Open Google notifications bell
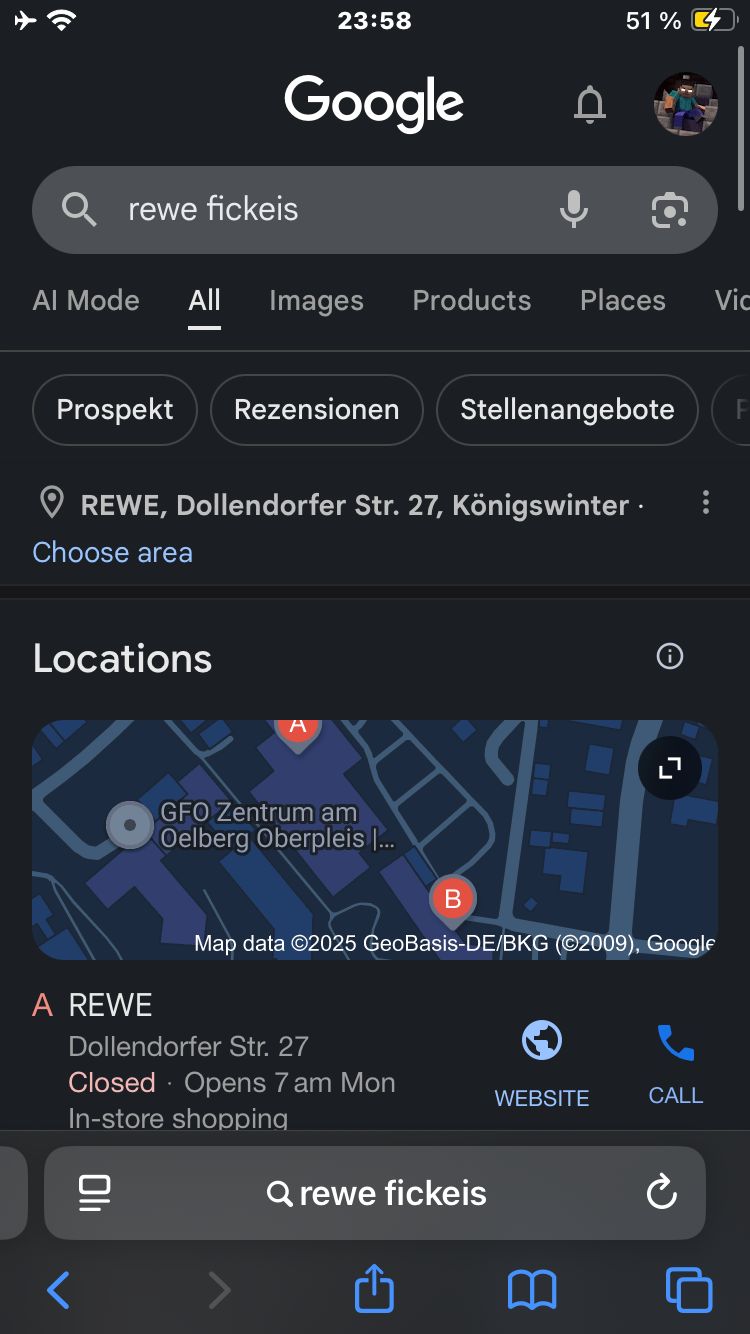The image size is (750, 1334). point(590,104)
